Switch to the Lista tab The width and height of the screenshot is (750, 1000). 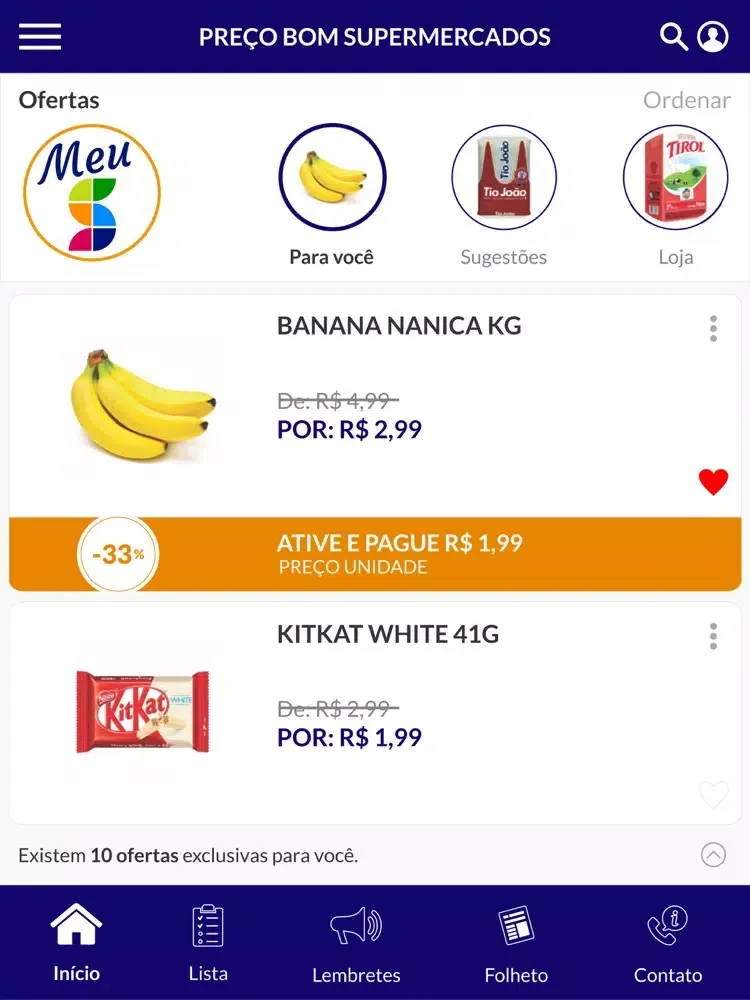point(208,943)
